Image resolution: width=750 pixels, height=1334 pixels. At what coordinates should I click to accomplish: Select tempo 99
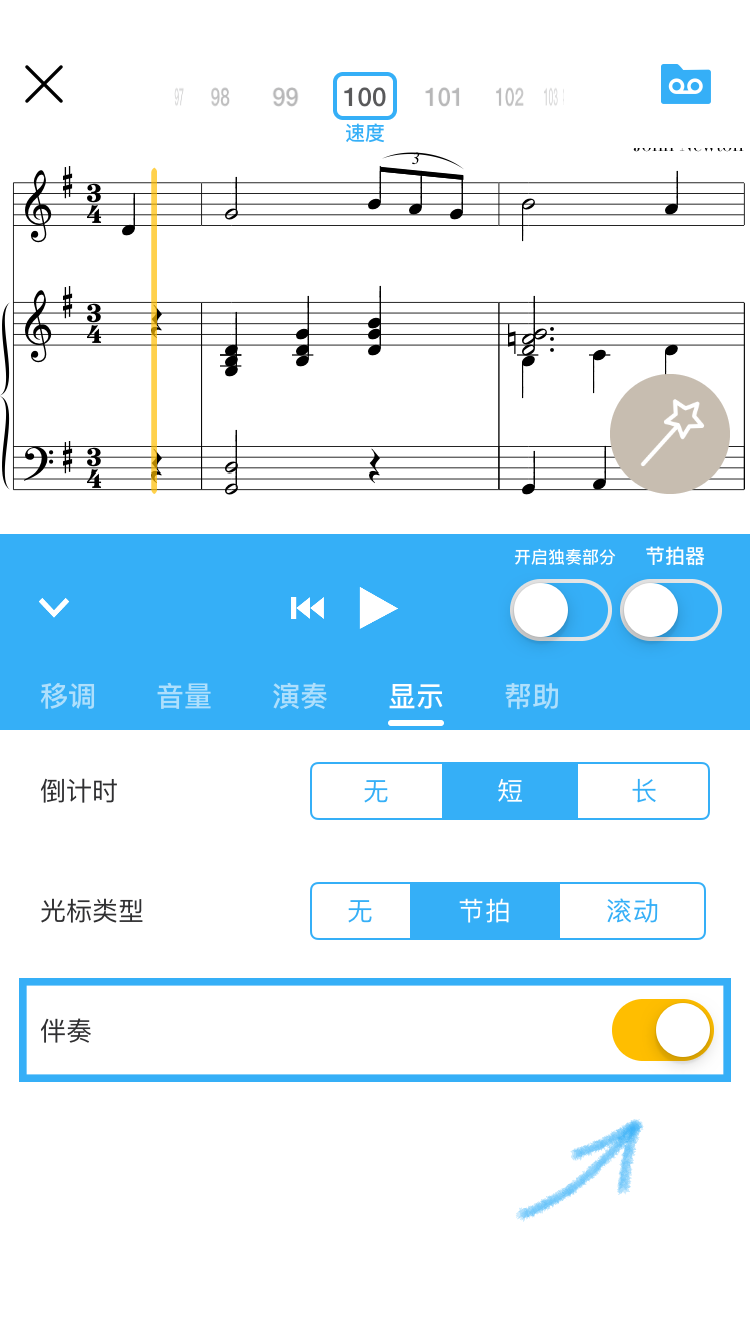coord(285,97)
